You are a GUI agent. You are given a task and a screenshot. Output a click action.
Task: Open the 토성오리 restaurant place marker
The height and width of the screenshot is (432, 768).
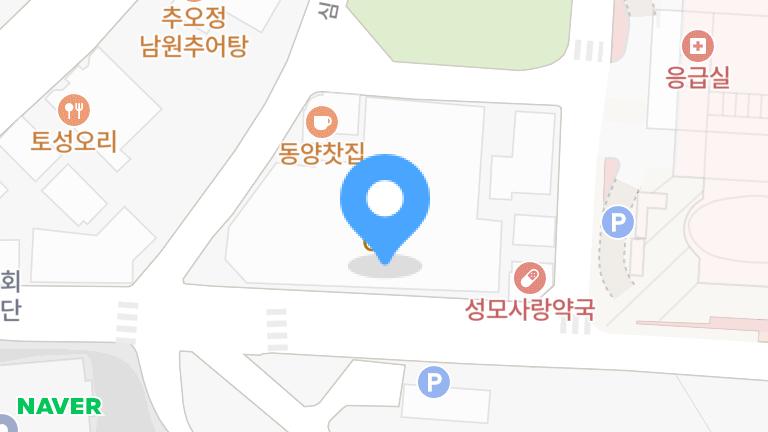[74, 109]
